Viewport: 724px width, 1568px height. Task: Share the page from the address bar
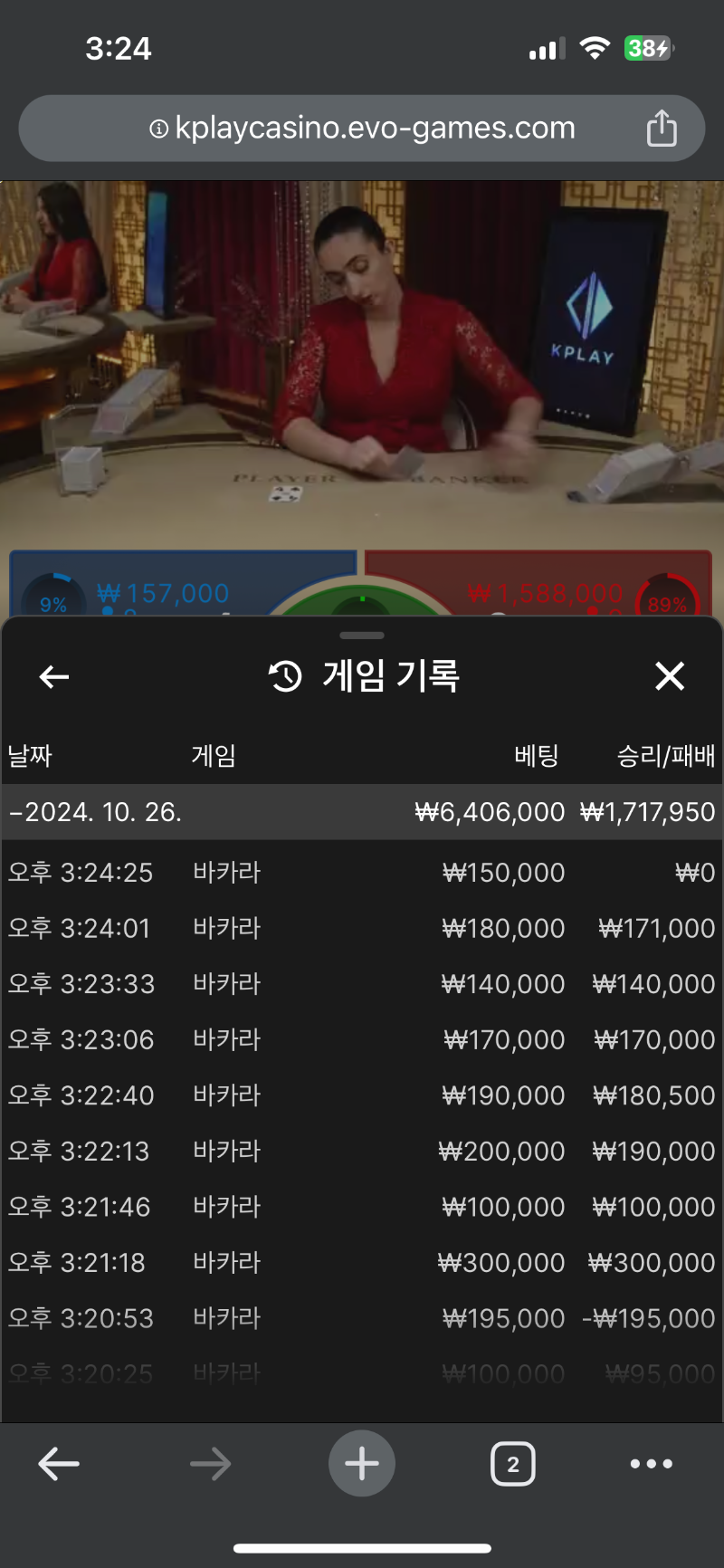[x=662, y=129]
